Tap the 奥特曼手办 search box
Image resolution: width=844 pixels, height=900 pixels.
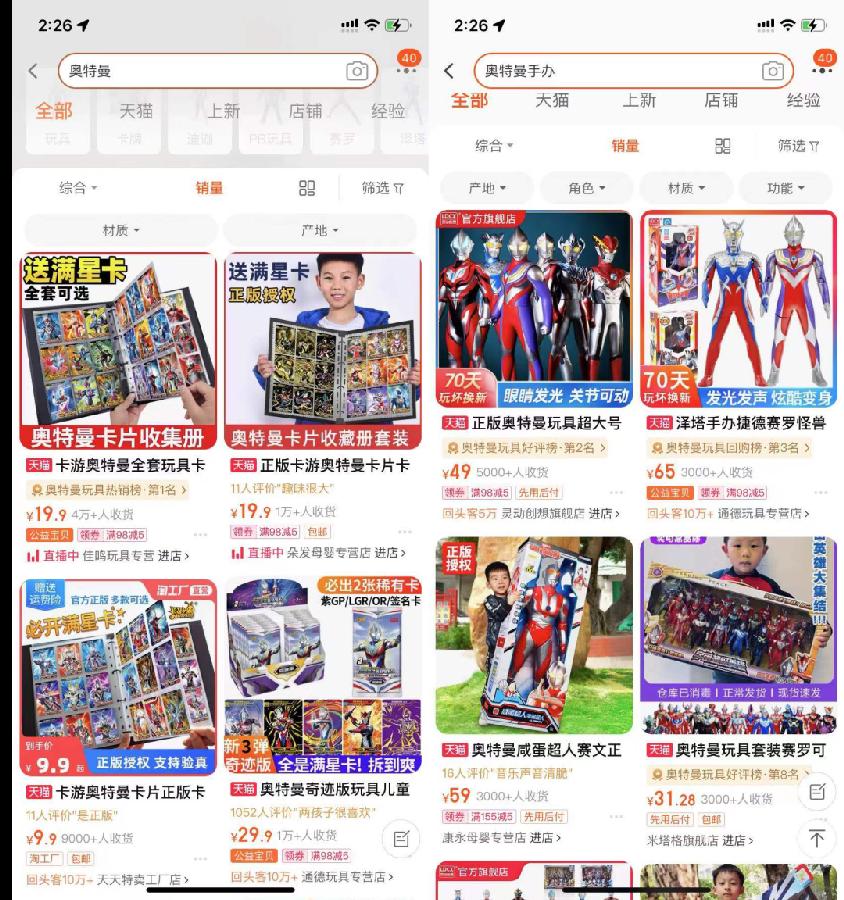click(x=610, y=71)
